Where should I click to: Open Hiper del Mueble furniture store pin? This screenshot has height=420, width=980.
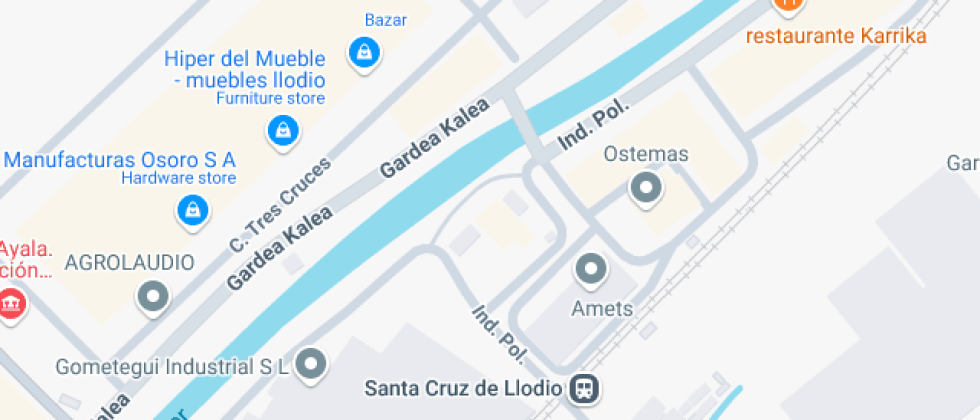click(x=283, y=130)
